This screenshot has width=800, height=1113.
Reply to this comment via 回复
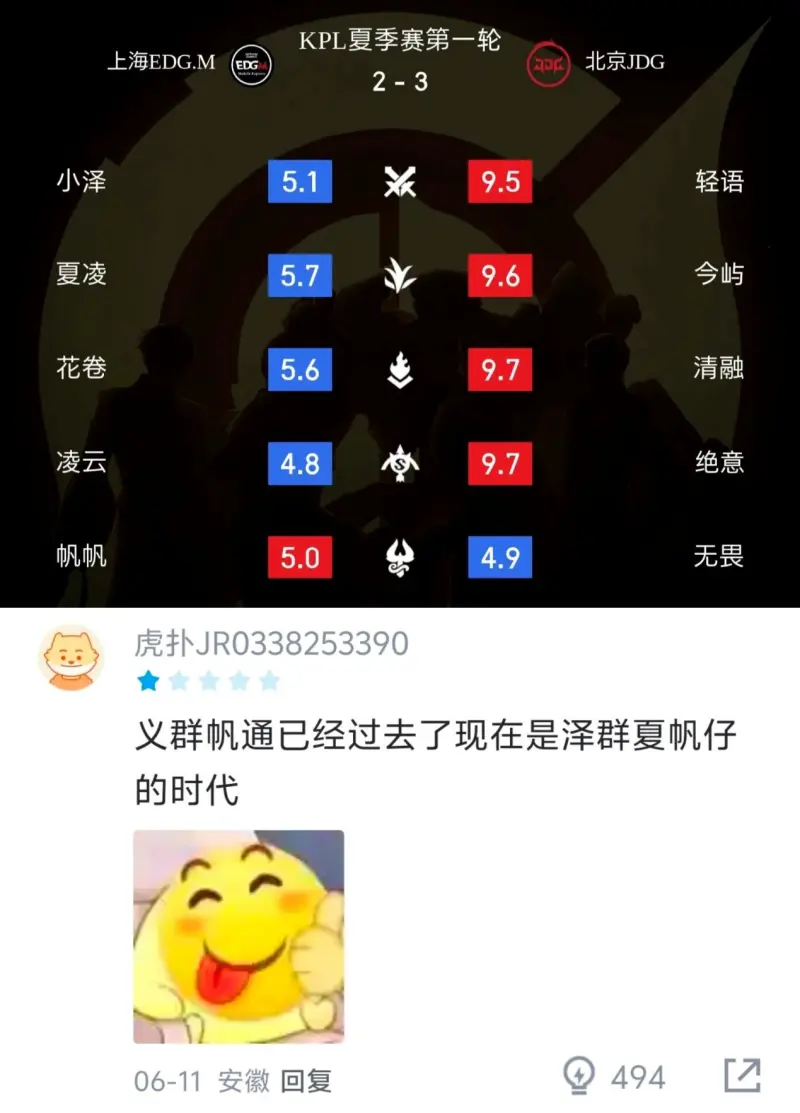(305, 1080)
